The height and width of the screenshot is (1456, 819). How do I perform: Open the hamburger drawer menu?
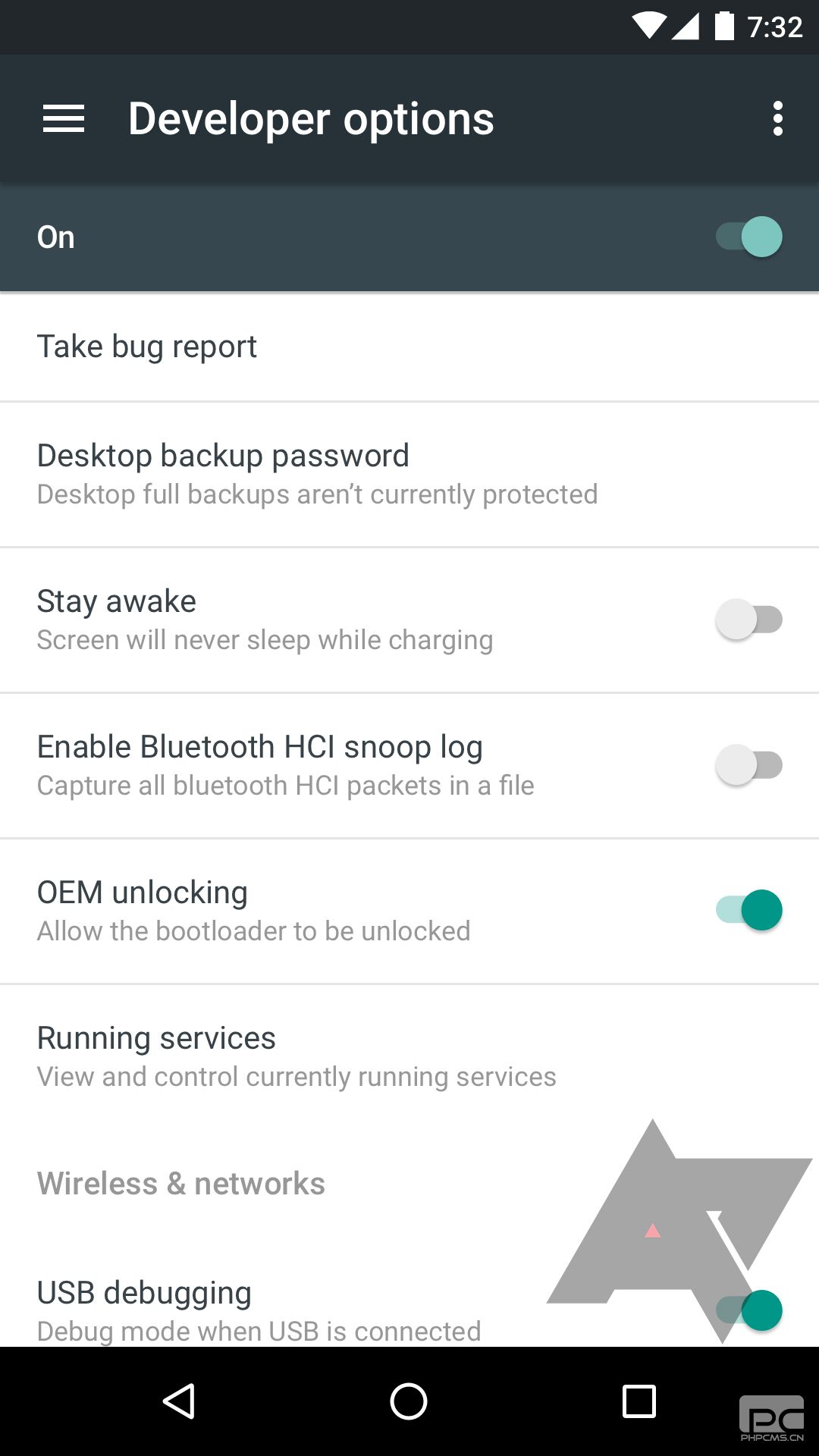(x=64, y=119)
